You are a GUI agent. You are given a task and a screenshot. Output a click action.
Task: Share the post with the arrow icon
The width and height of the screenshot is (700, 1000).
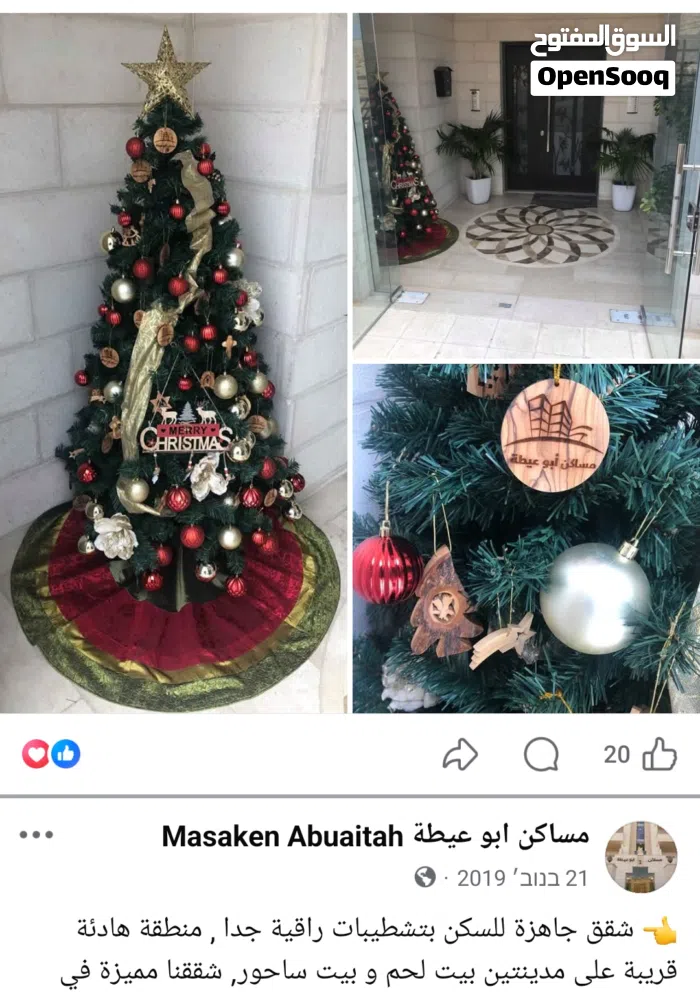460,755
